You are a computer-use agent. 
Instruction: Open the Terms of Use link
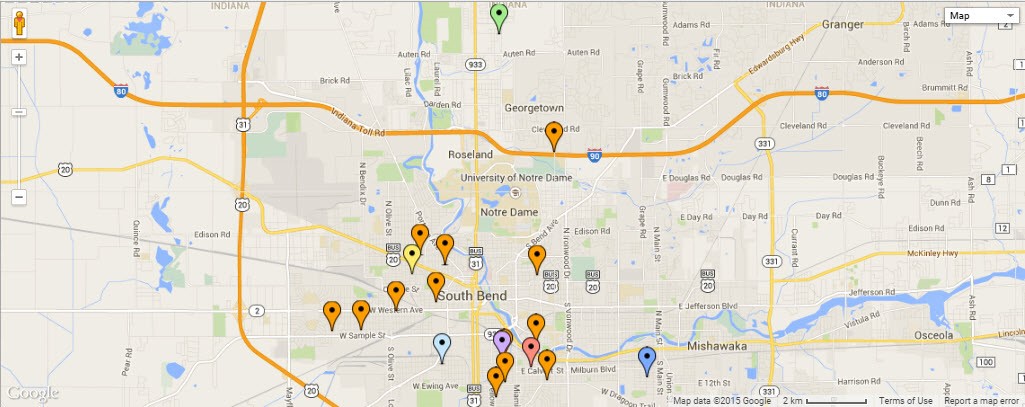click(906, 401)
